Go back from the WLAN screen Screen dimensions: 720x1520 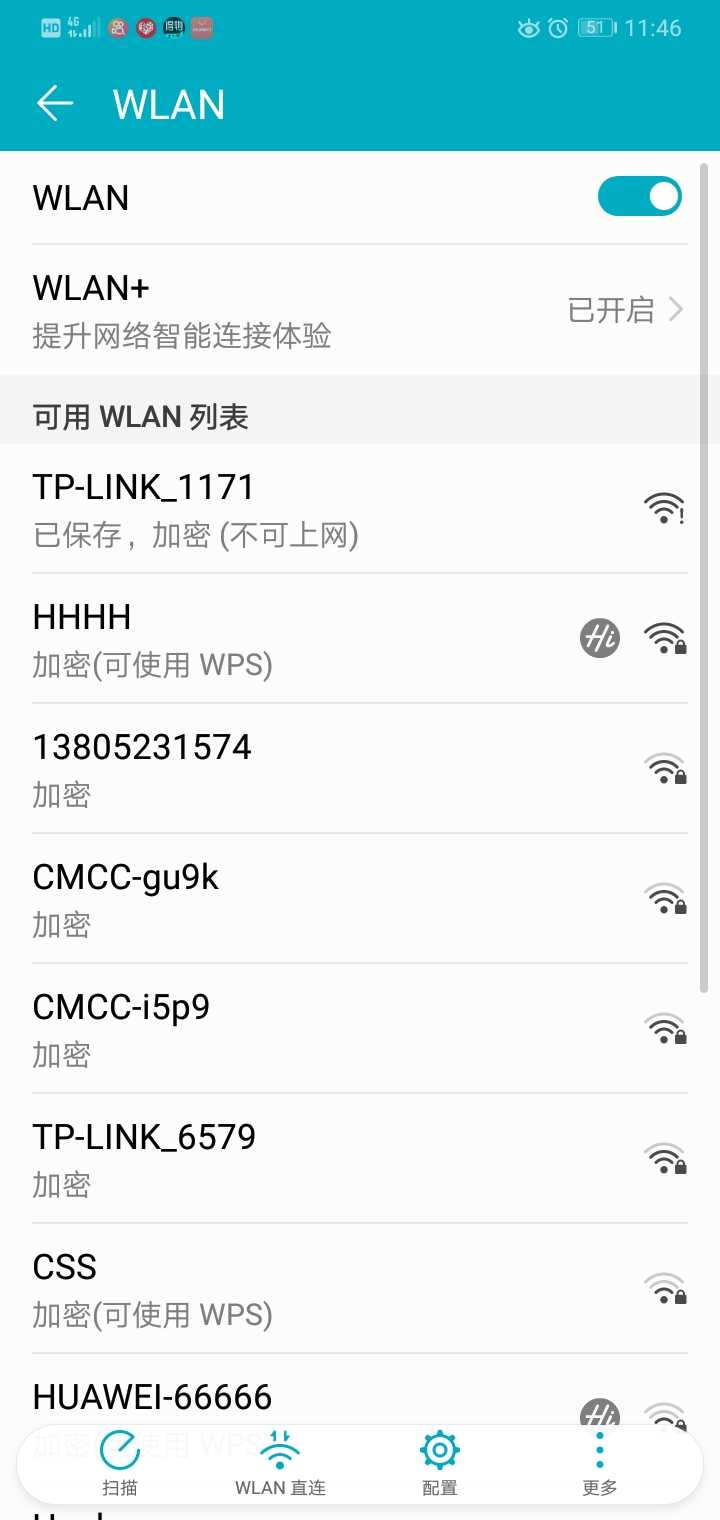tap(55, 103)
